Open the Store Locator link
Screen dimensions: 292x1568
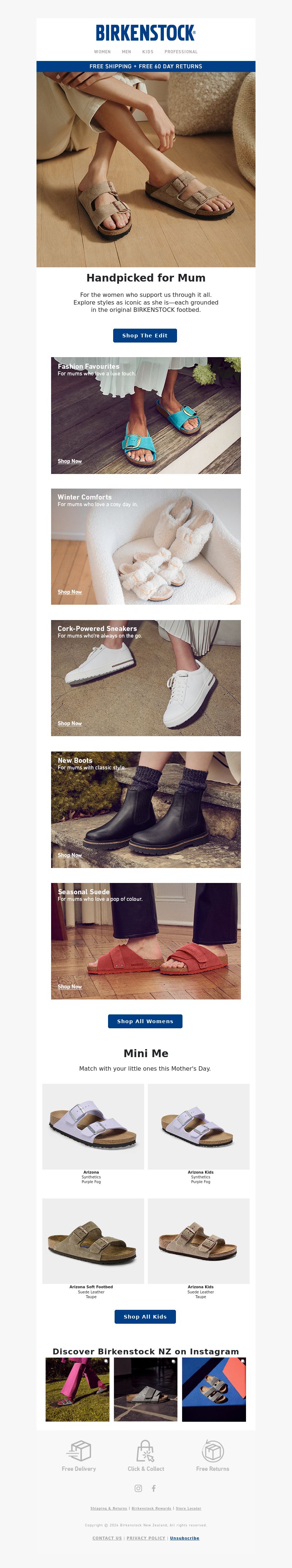point(188,1508)
